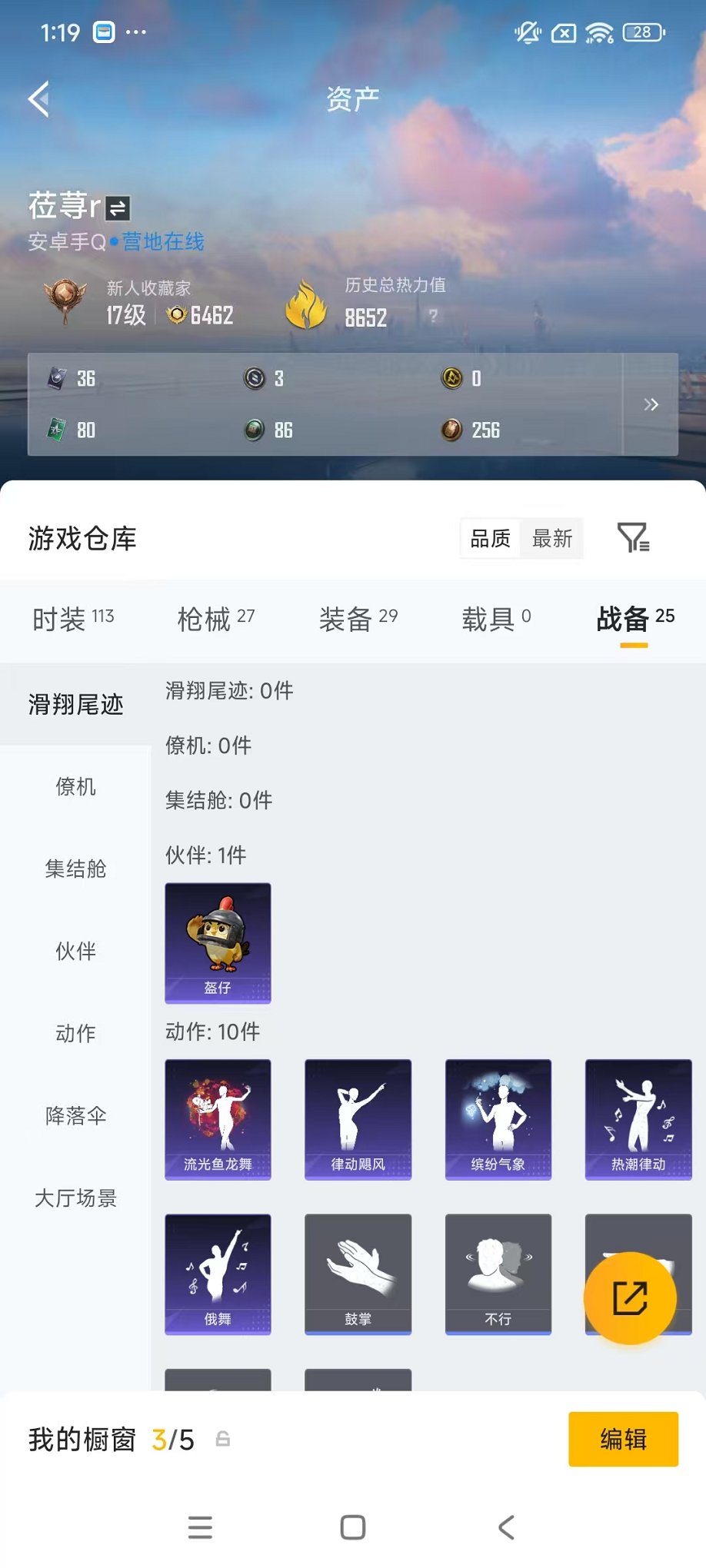The width and height of the screenshot is (706, 1568).
Task: Tap the bronze coin icon showing 256
Action: 448,430
